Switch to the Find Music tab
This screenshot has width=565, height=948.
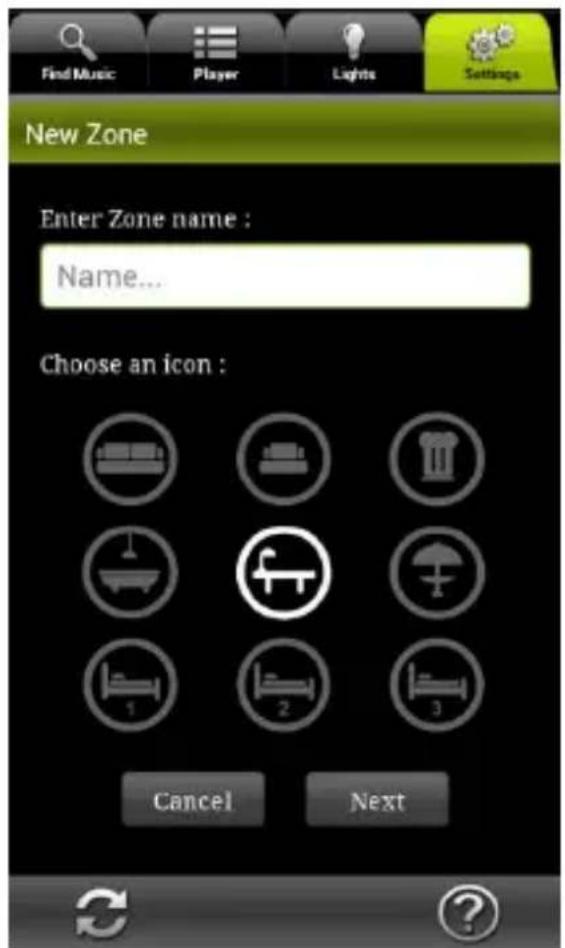coord(78,53)
